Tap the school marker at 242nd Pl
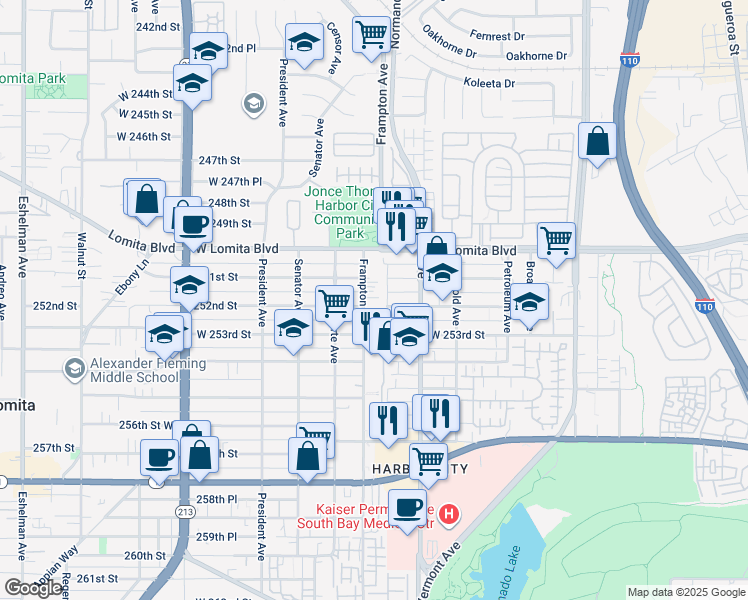Image resolution: width=748 pixels, height=600 pixels. click(x=209, y=52)
